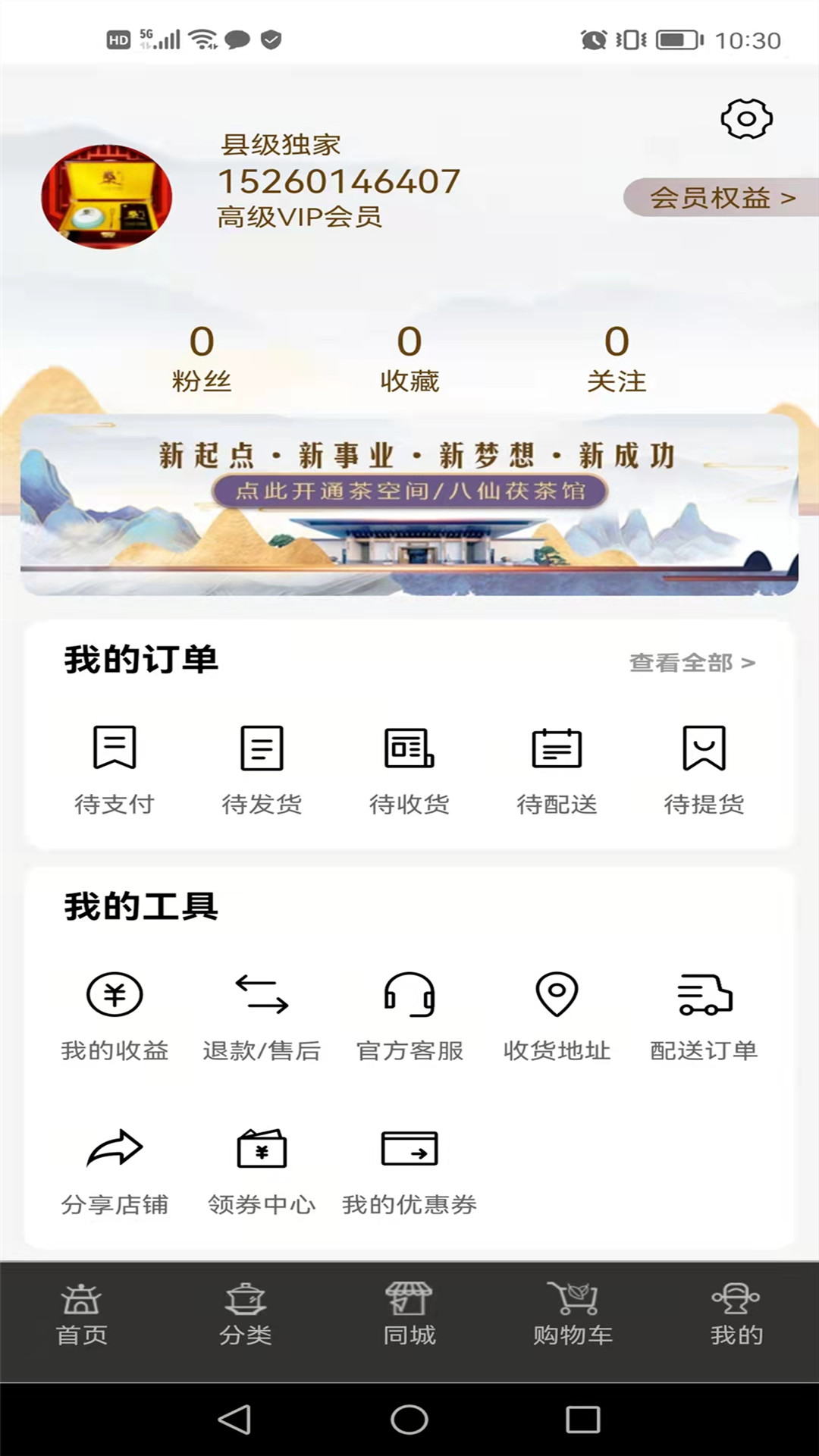The height and width of the screenshot is (1456, 819).
Task: Open 待发货 orders awaiting shipment
Action: click(262, 769)
